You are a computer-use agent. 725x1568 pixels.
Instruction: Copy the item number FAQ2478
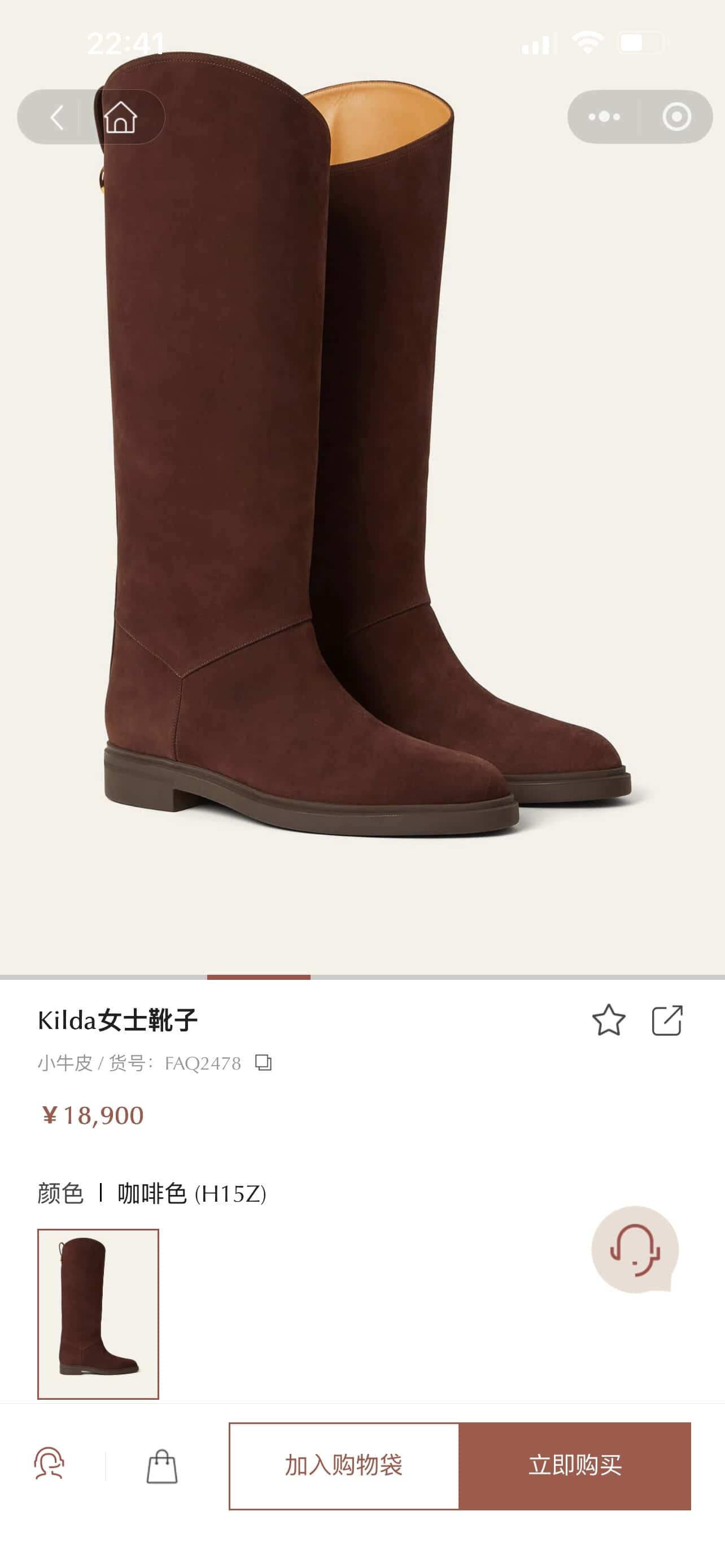tap(263, 1063)
